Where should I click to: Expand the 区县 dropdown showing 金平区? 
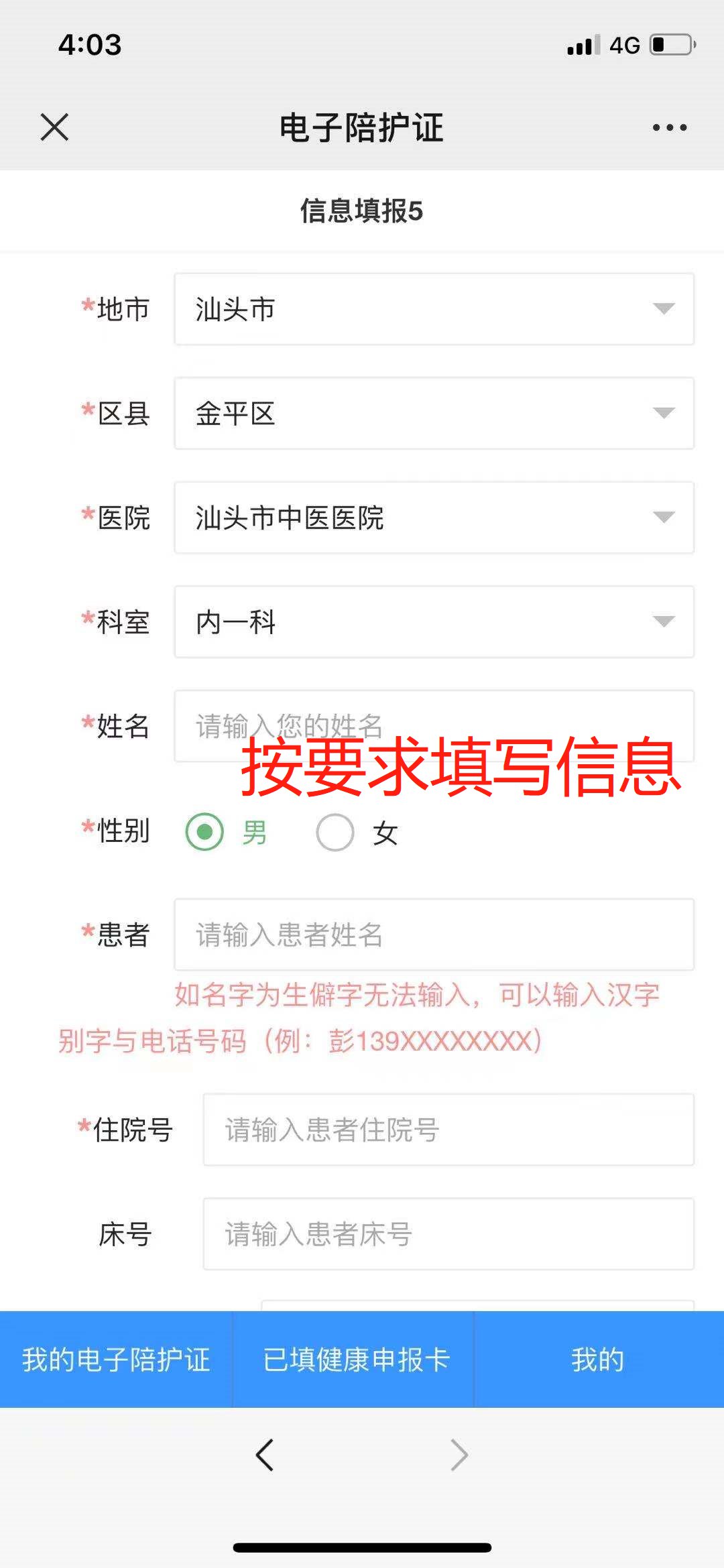[x=434, y=413]
